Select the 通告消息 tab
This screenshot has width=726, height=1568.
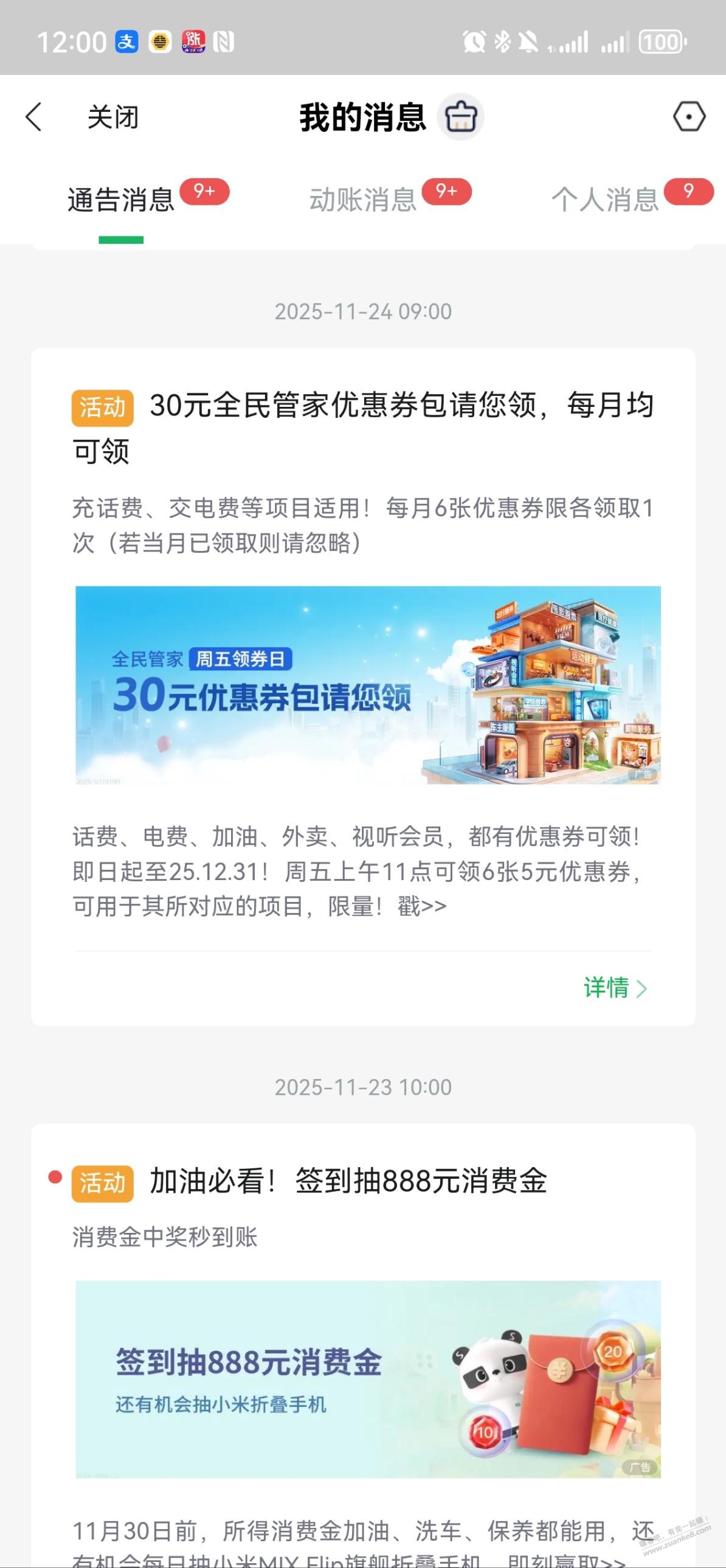tap(121, 200)
